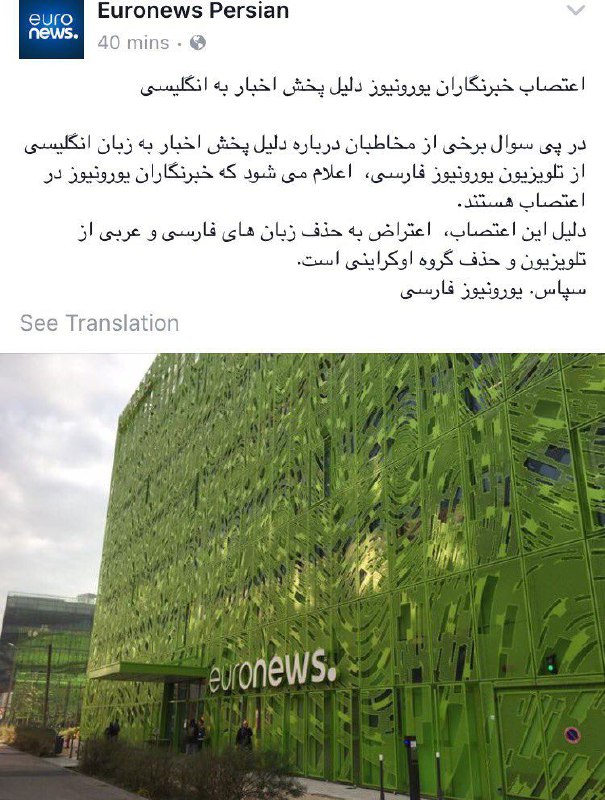The width and height of the screenshot is (605, 800).
Task: Open the Euronews Persian profile picture
Action: pos(49,28)
